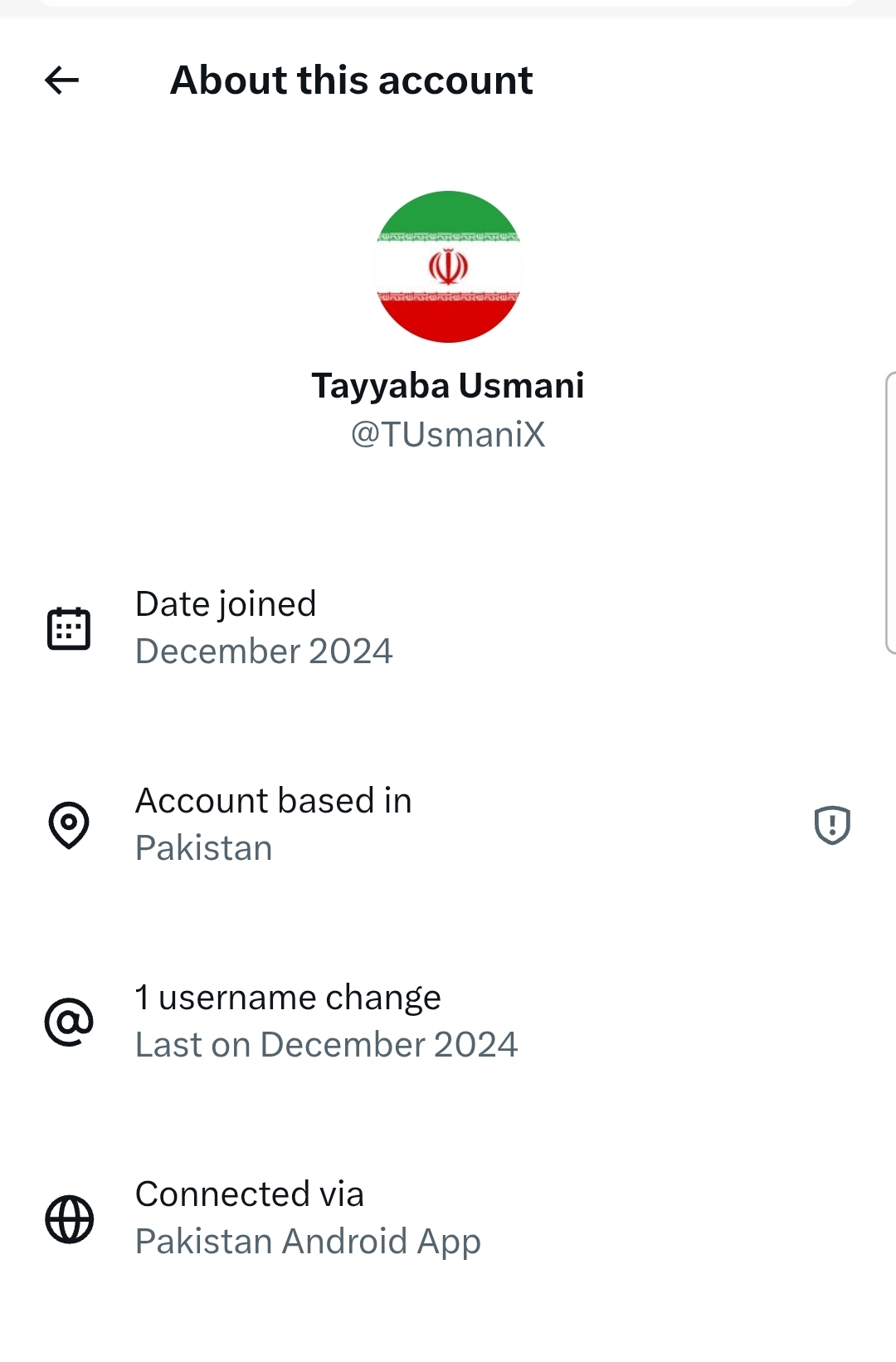The height and width of the screenshot is (1362, 896).
Task: Go back from About this account
Action: click(61, 81)
